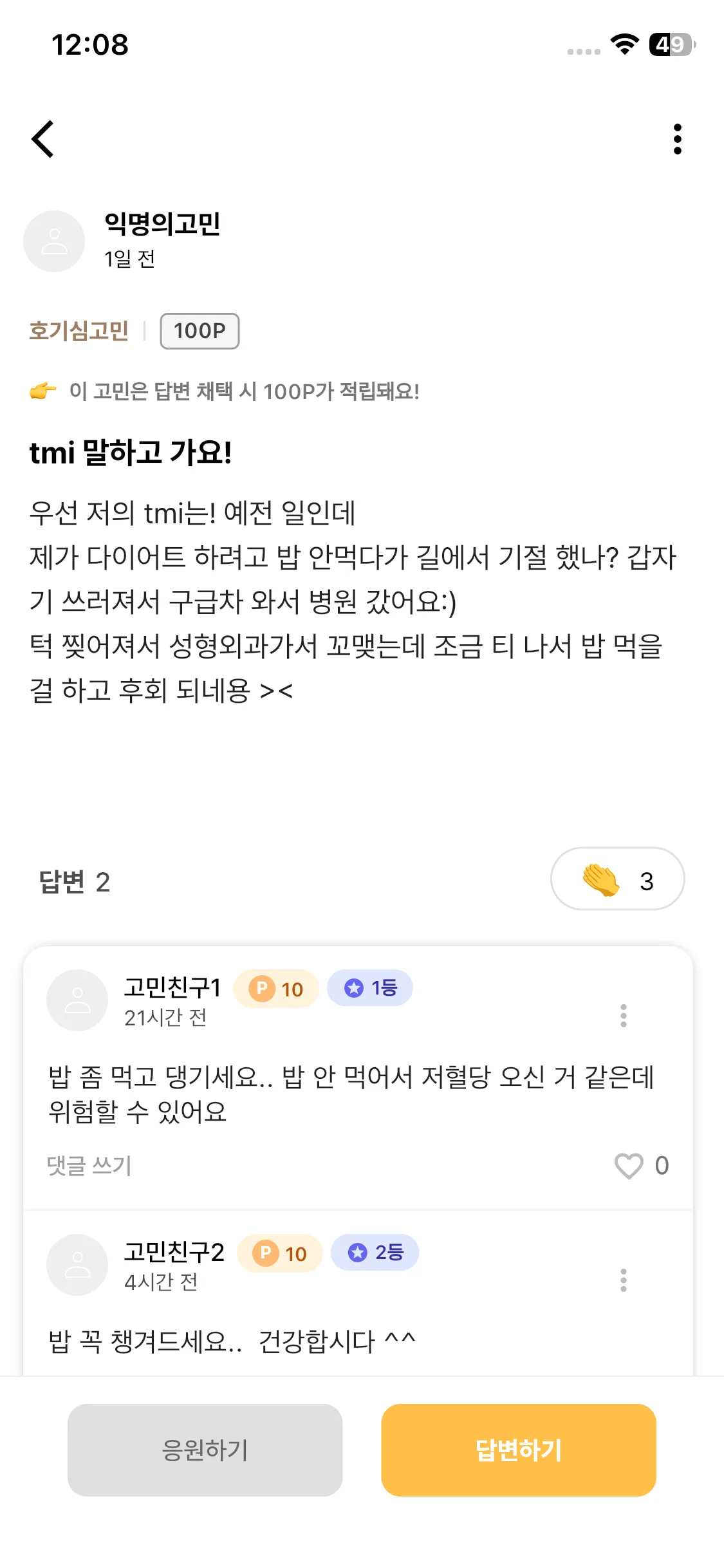The width and height of the screenshot is (724, 1568).
Task: Open the post overflow menu at top
Action: 677,139
